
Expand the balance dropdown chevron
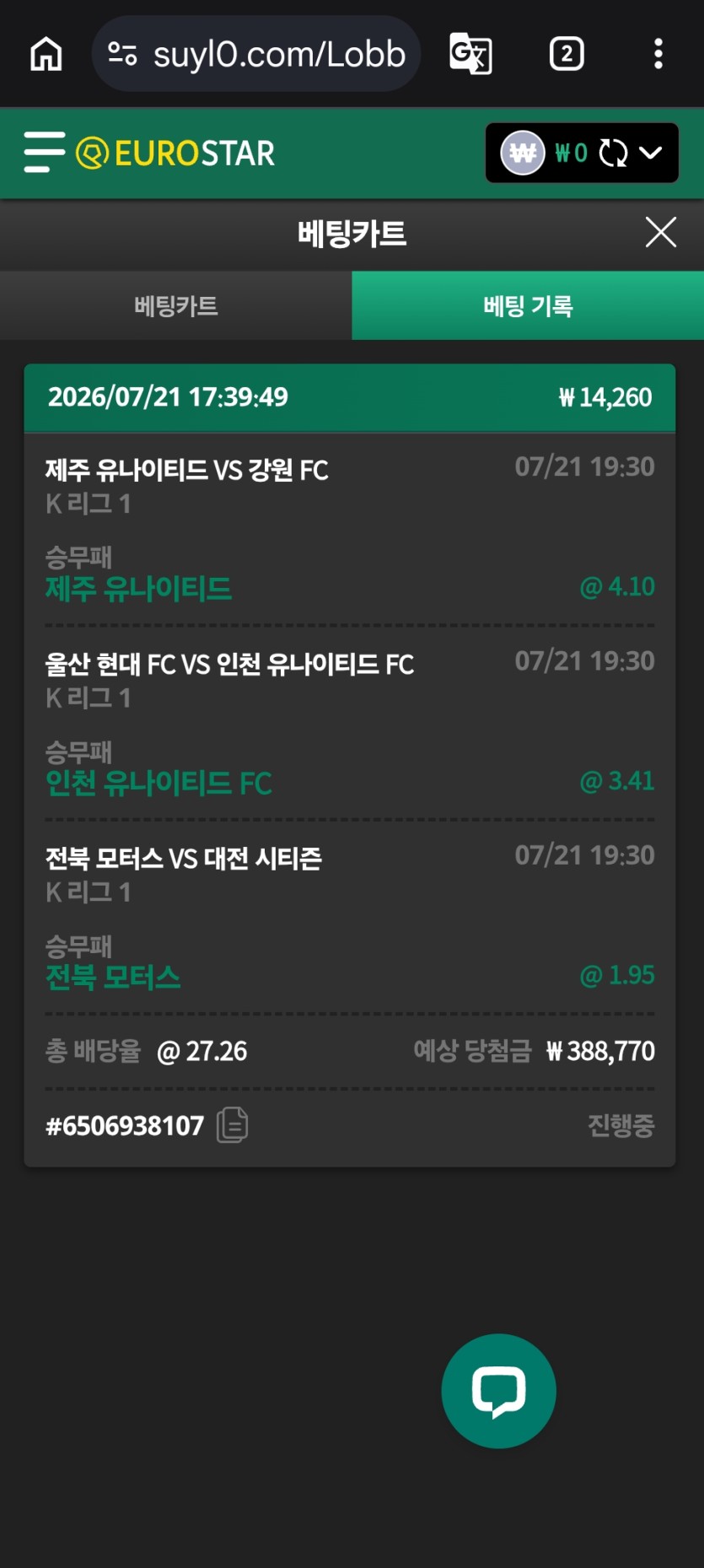(x=650, y=153)
